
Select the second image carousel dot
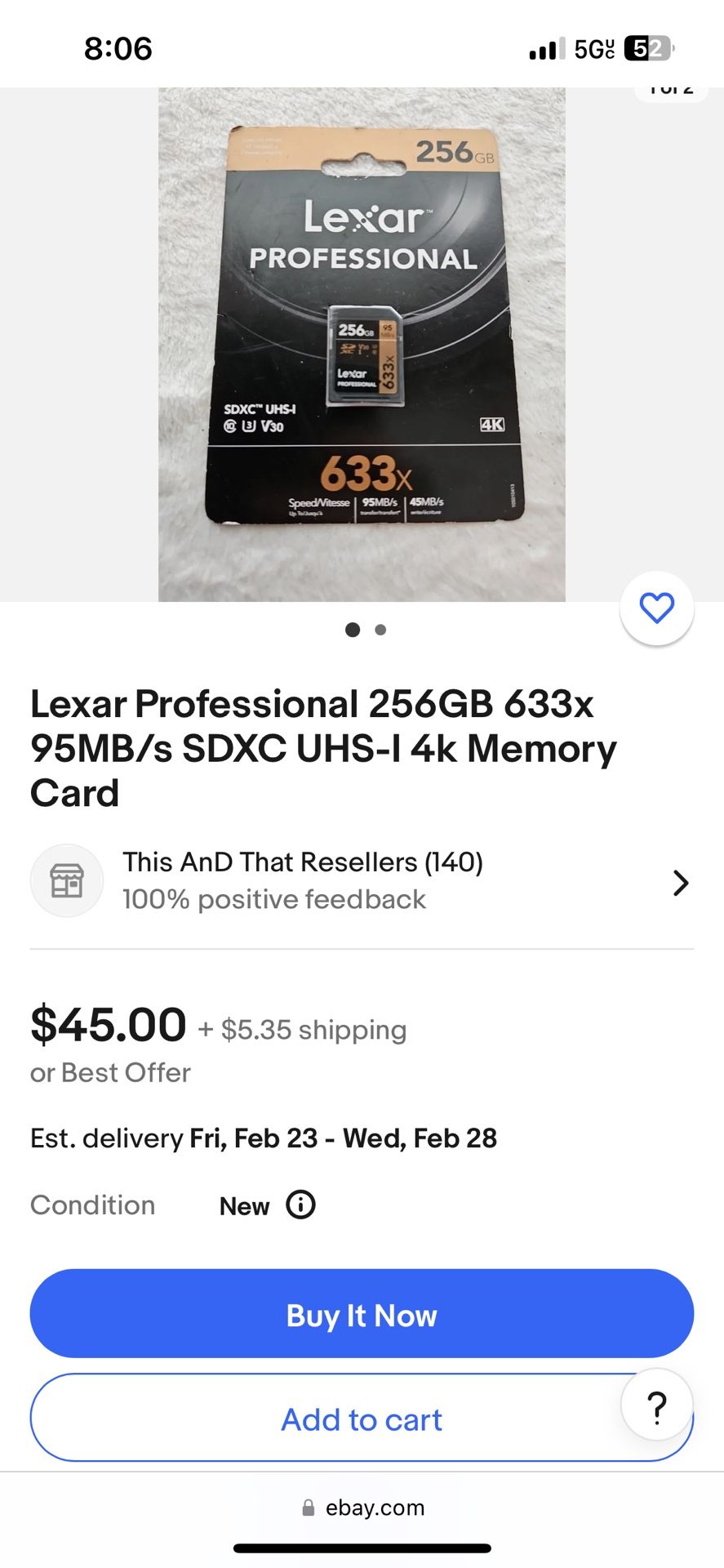[x=380, y=629]
